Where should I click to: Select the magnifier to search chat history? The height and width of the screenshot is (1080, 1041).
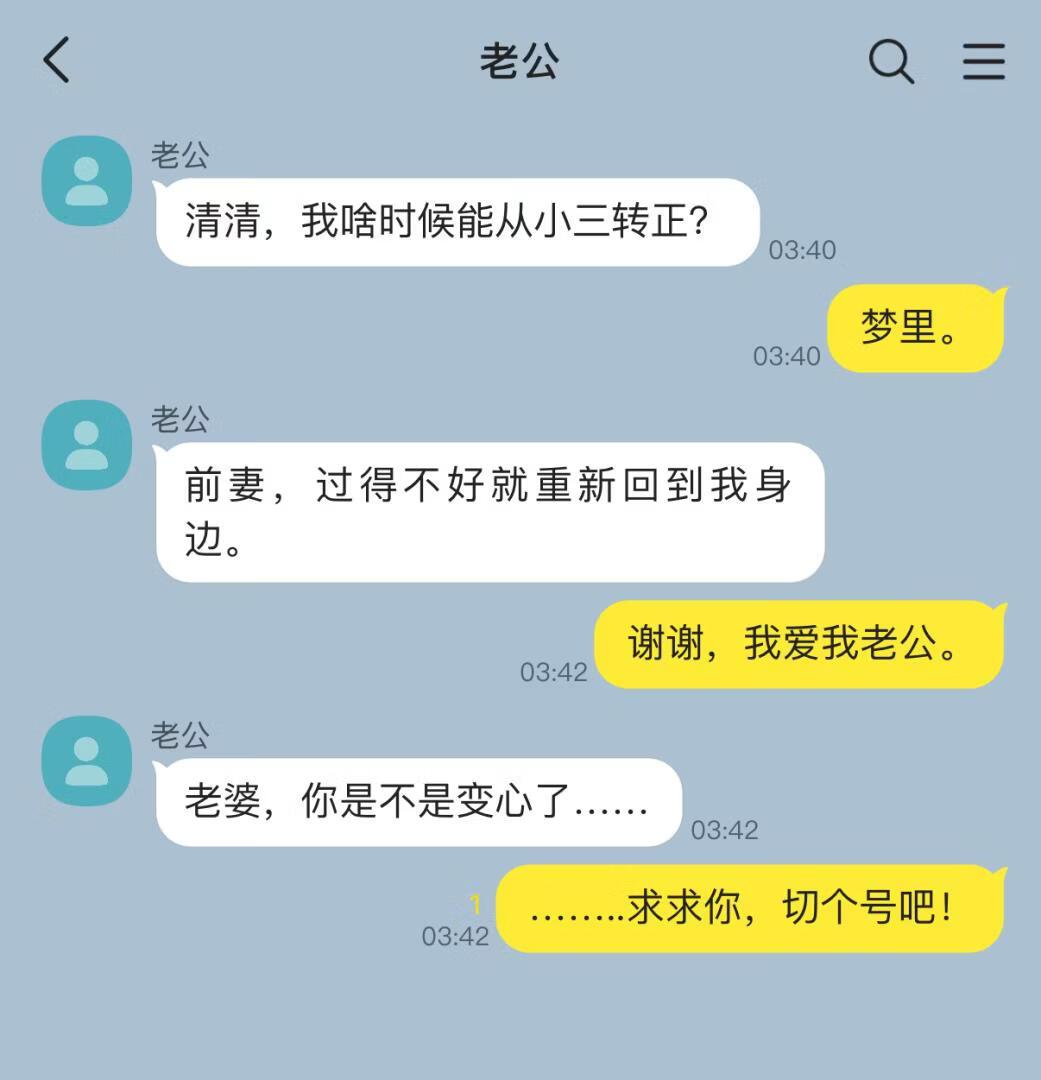[x=891, y=62]
